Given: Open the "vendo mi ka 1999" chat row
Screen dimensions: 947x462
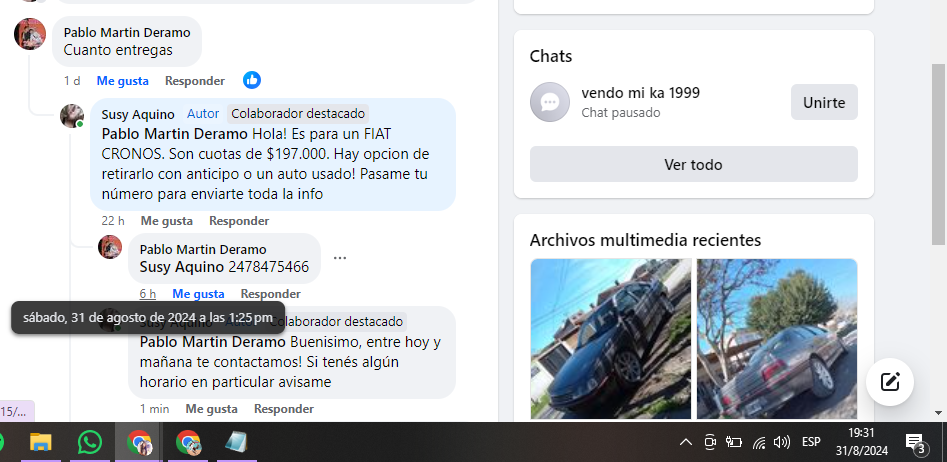Looking at the screenshot, I should point(640,102).
